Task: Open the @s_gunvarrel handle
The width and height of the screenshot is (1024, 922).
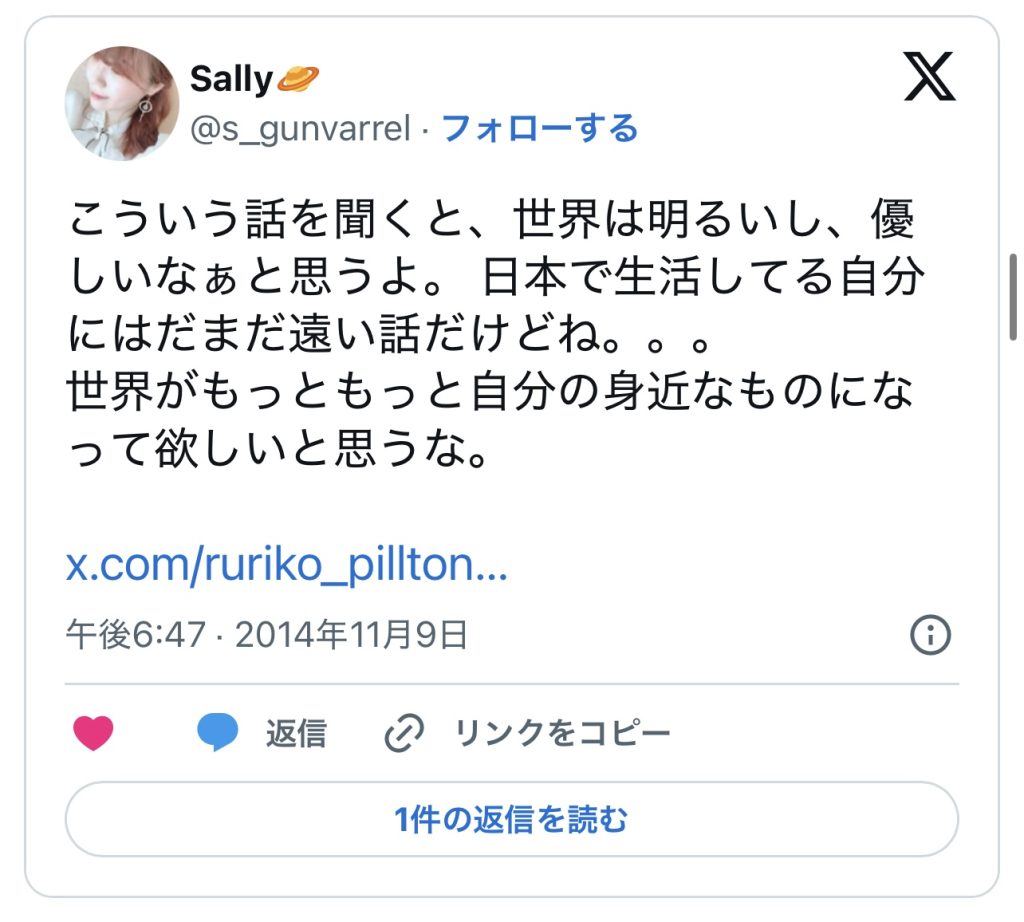Action: pos(300,129)
